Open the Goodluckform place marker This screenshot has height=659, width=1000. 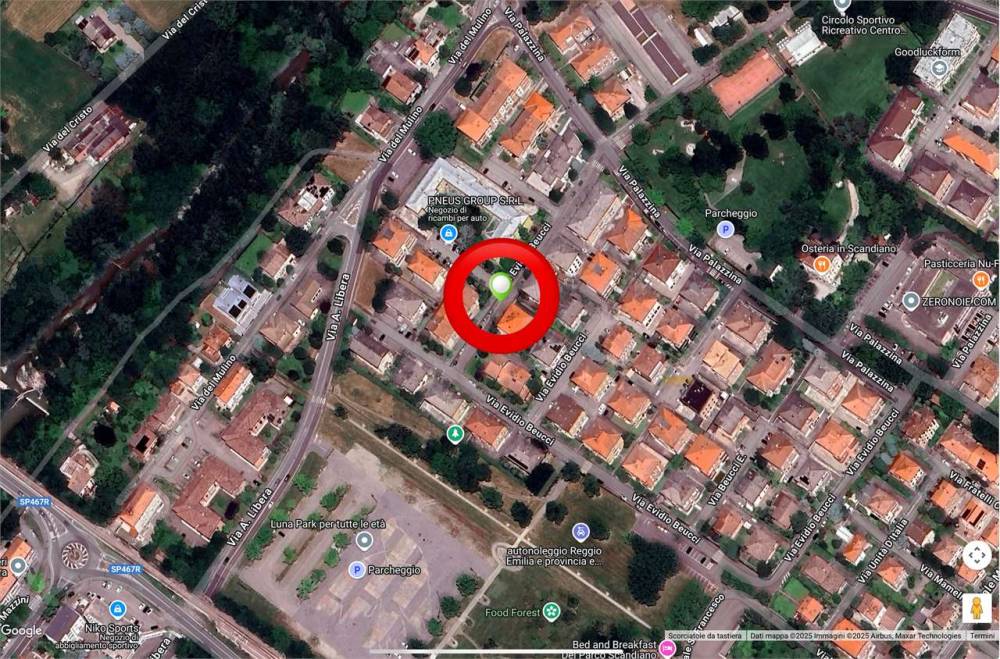click(x=939, y=69)
